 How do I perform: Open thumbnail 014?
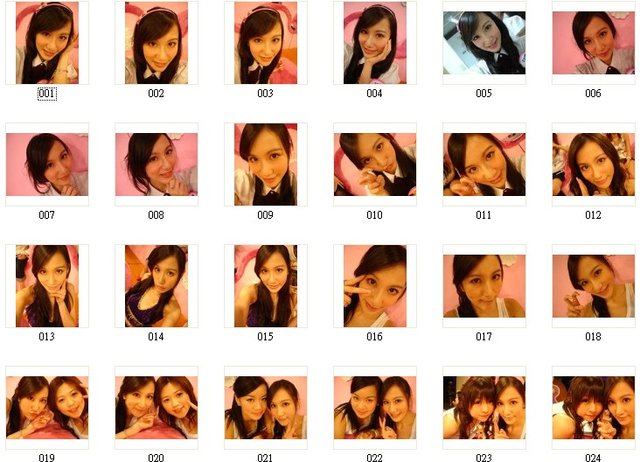point(156,286)
